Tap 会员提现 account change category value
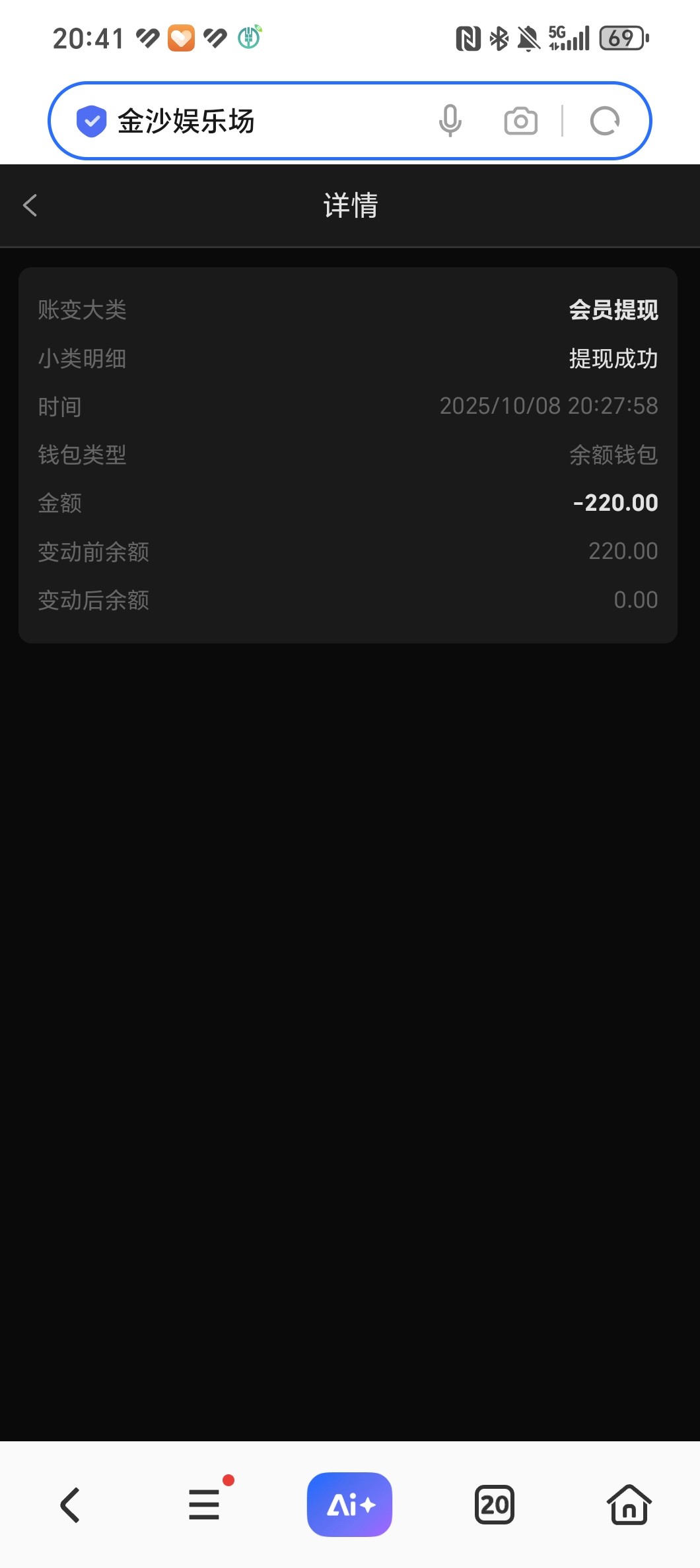This screenshot has width=700, height=1568. tap(613, 310)
